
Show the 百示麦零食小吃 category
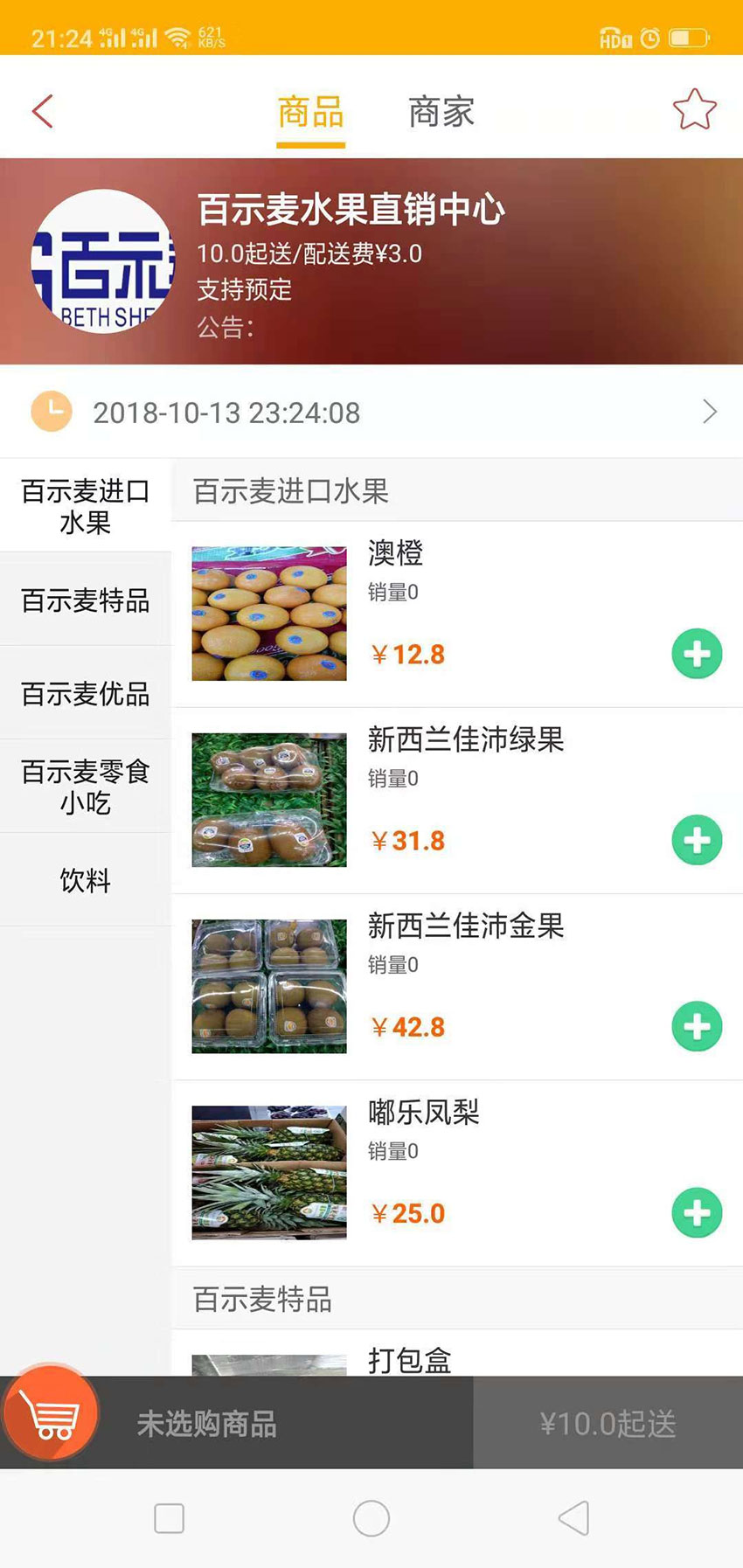pos(85,787)
